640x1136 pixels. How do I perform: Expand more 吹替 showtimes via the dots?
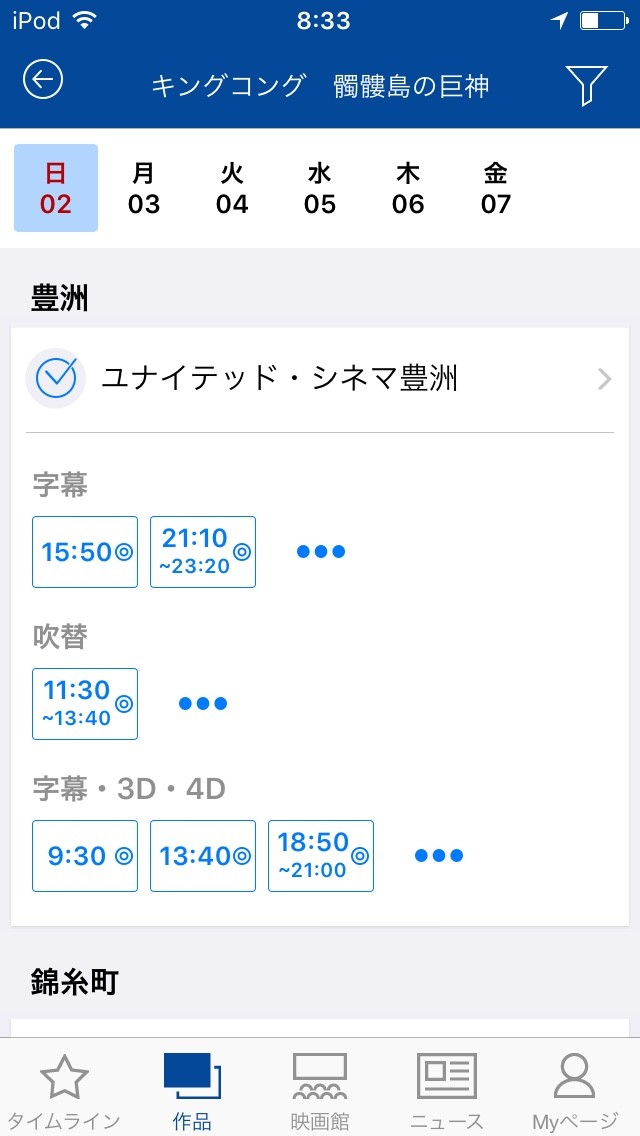(x=203, y=703)
